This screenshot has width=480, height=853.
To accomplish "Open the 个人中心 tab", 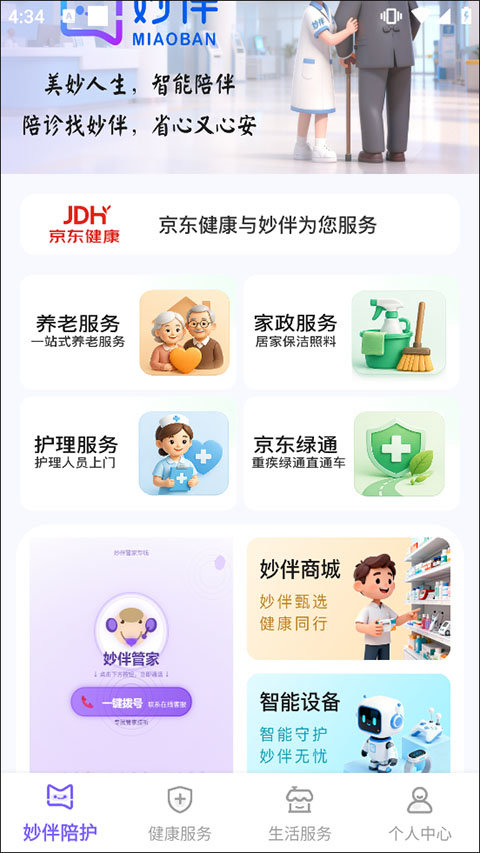I will (x=420, y=813).
